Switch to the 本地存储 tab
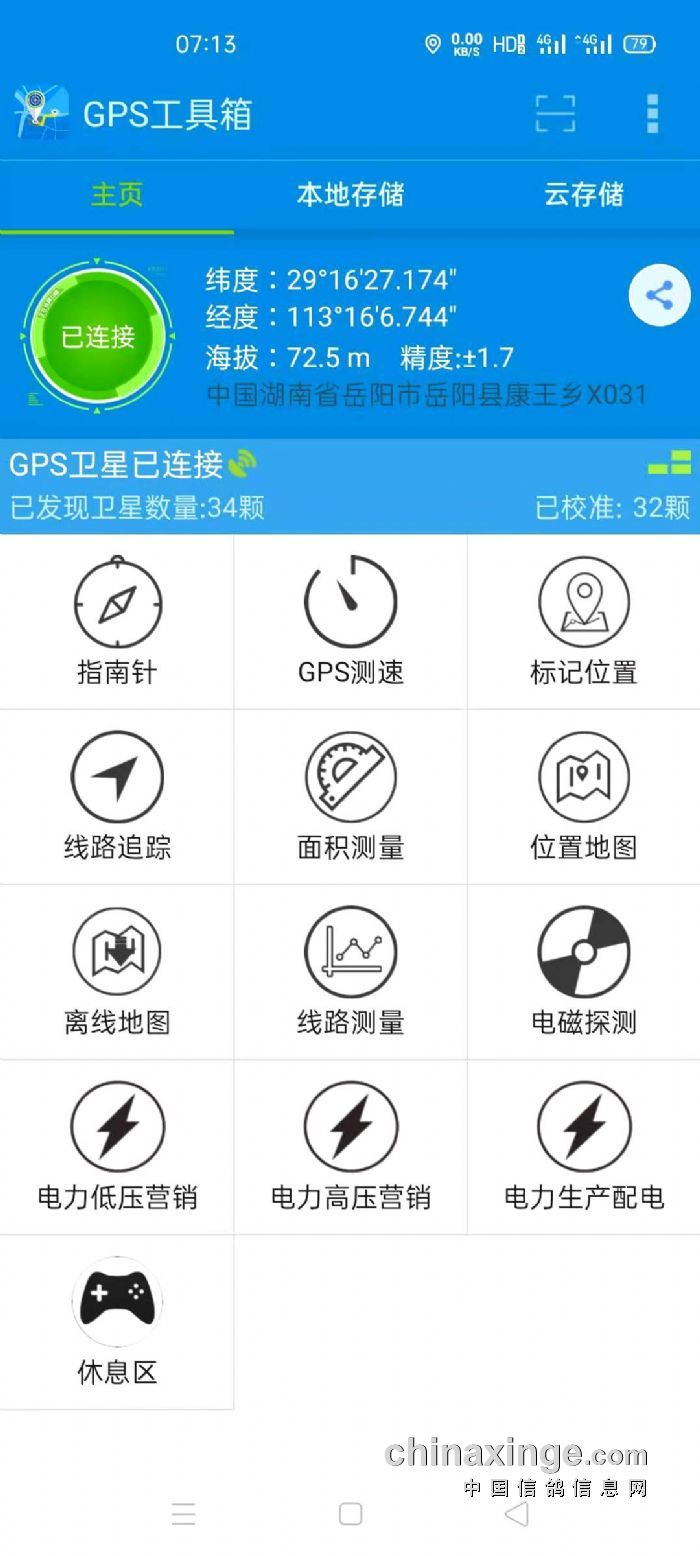This screenshot has width=700, height=1556. coord(350,194)
